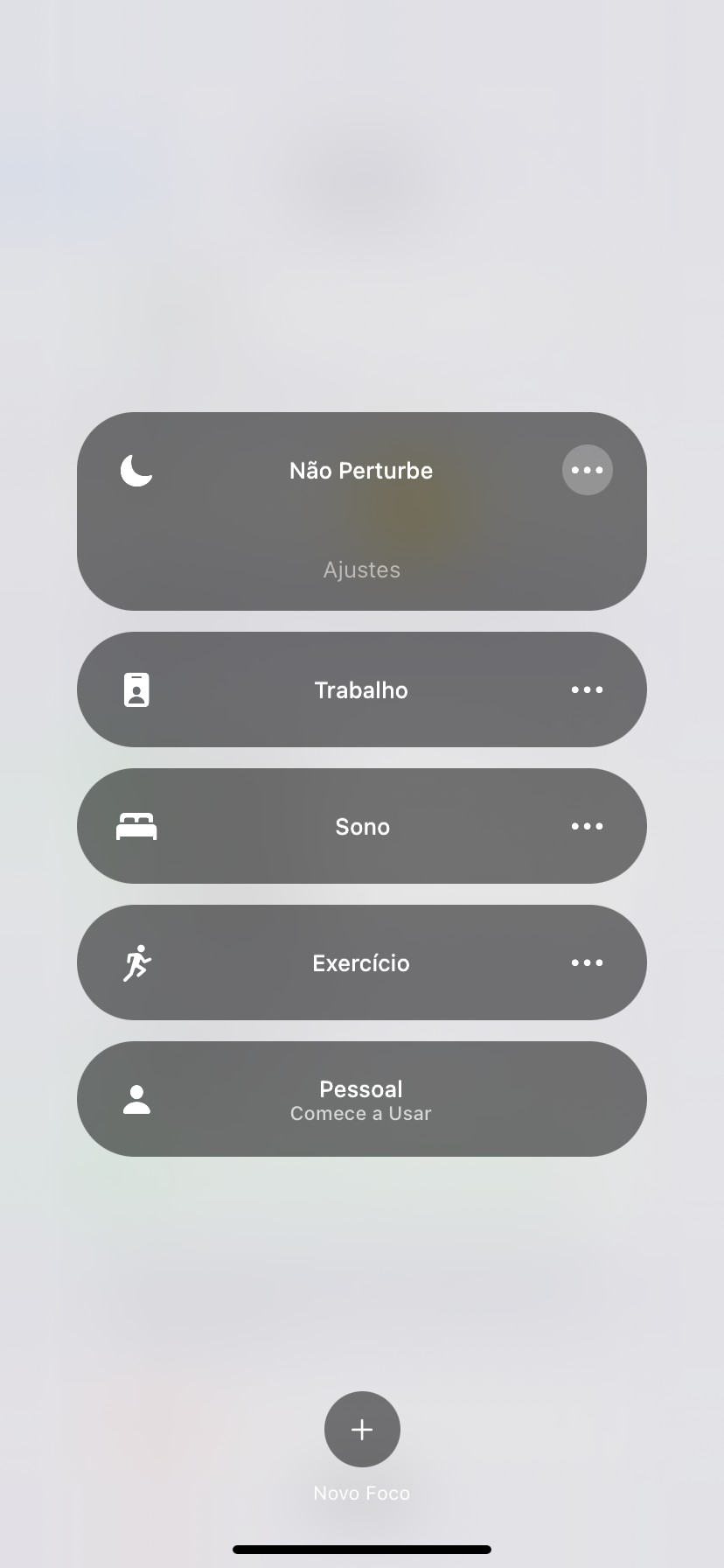Set up the Pessoal focus
The height and width of the screenshot is (1568, 724).
point(360,1099)
